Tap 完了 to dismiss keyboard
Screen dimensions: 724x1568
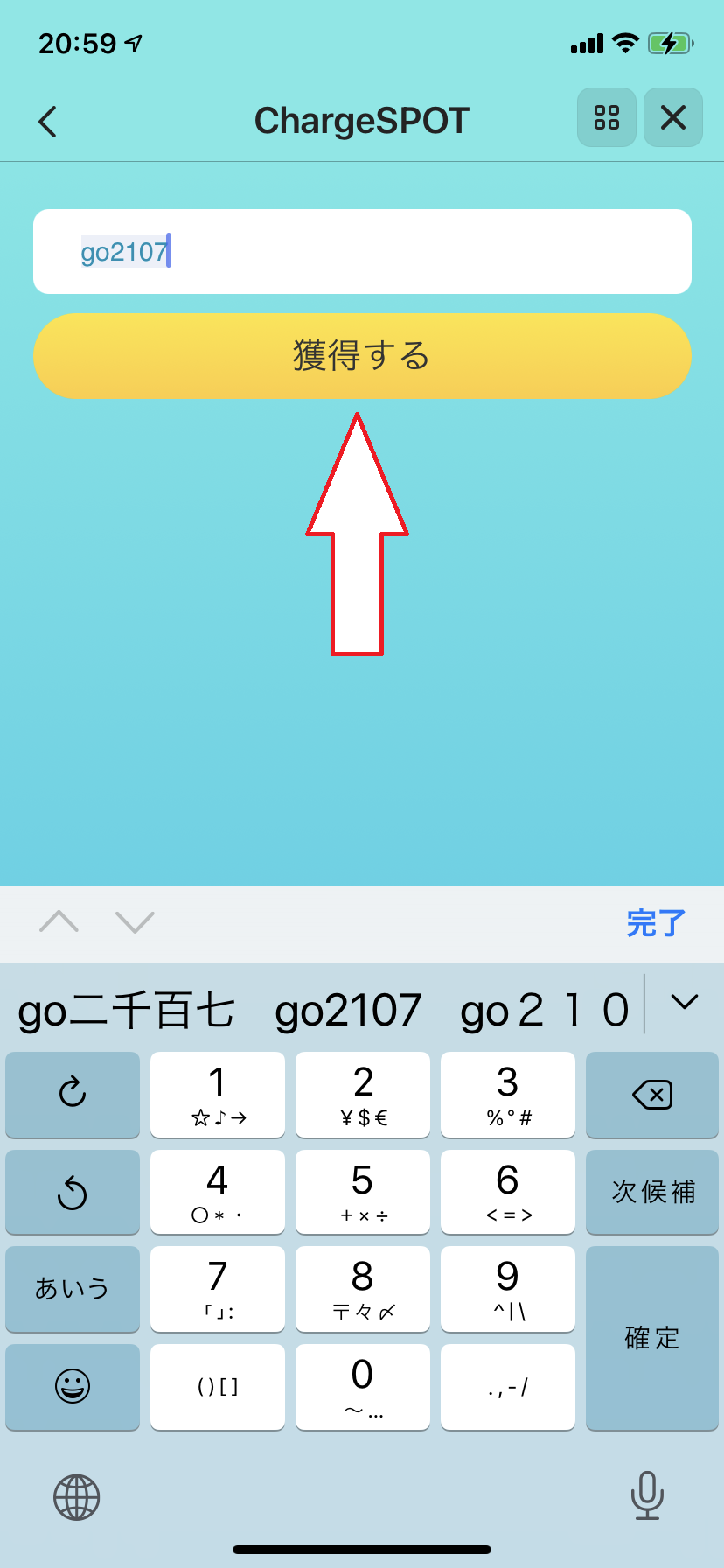click(656, 923)
